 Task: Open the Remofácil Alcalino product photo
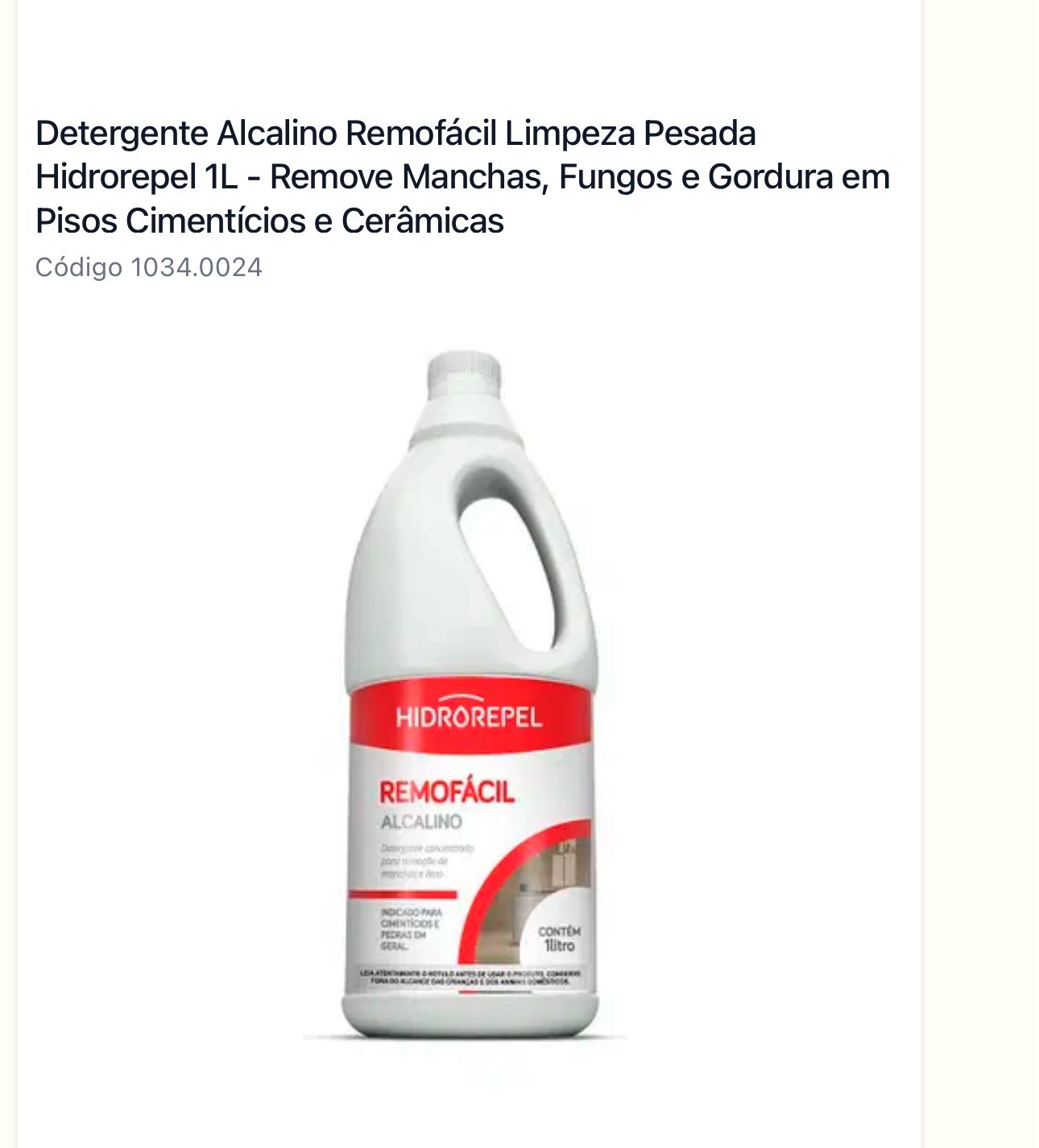point(470,696)
